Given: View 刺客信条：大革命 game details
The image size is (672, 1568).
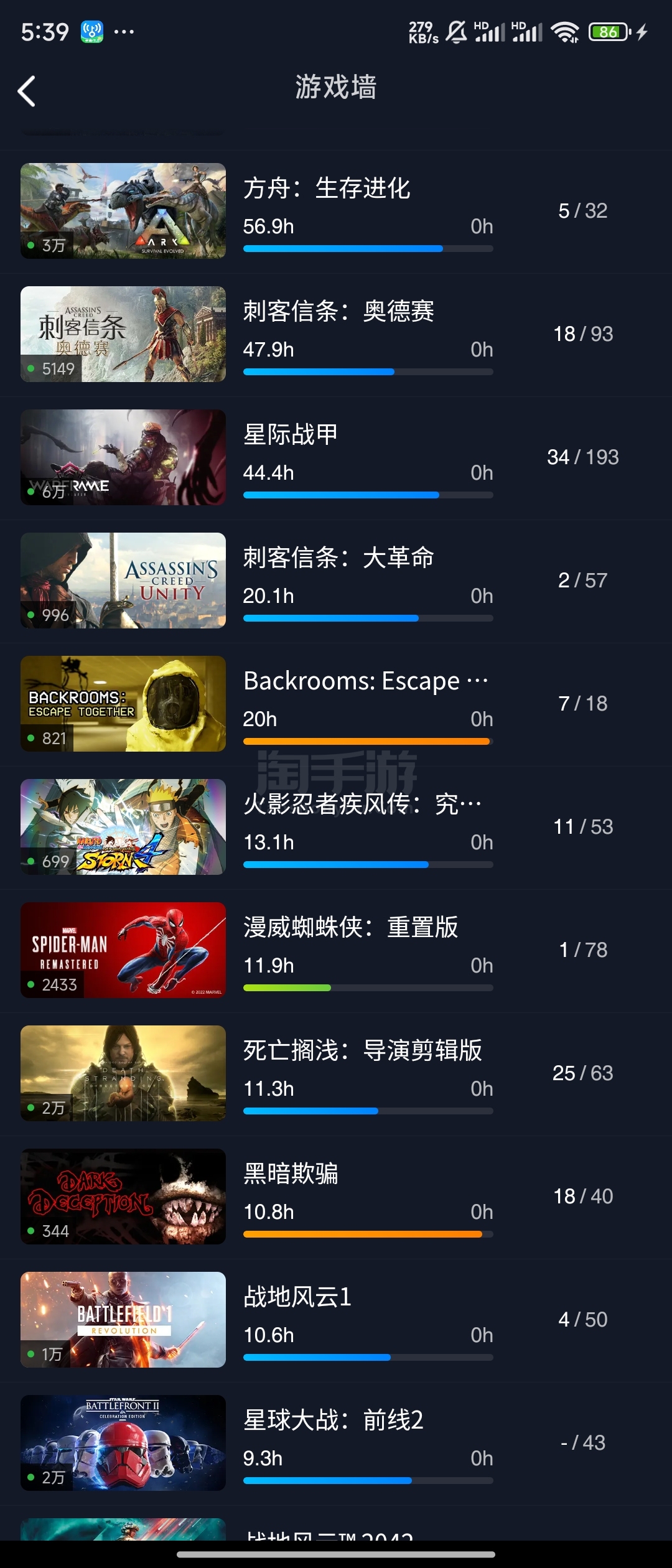Looking at the screenshot, I should click(x=336, y=581).
